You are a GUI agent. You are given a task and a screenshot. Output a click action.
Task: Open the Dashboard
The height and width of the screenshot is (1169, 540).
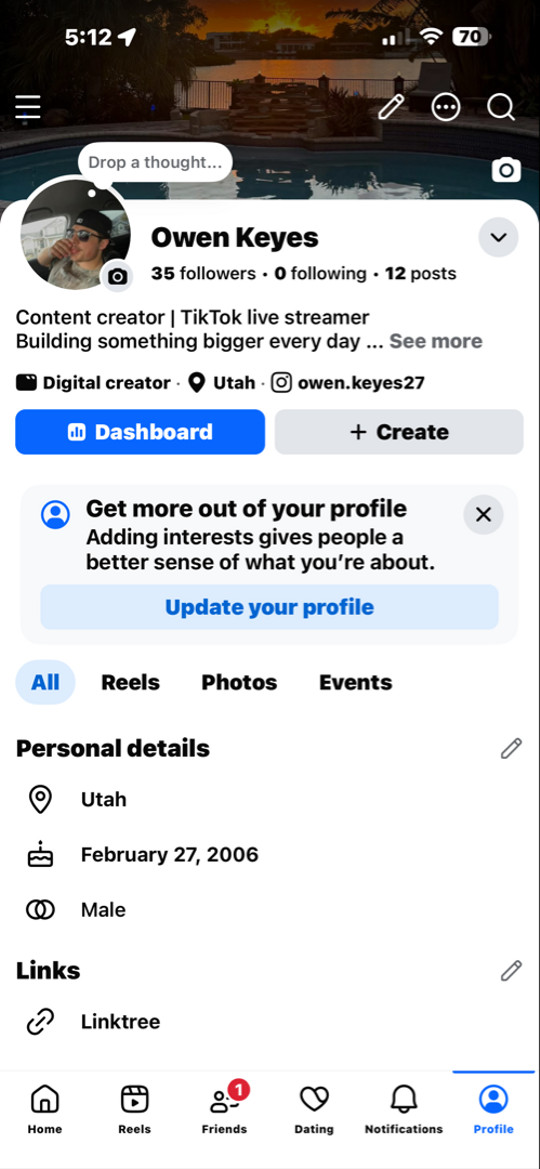140,432
